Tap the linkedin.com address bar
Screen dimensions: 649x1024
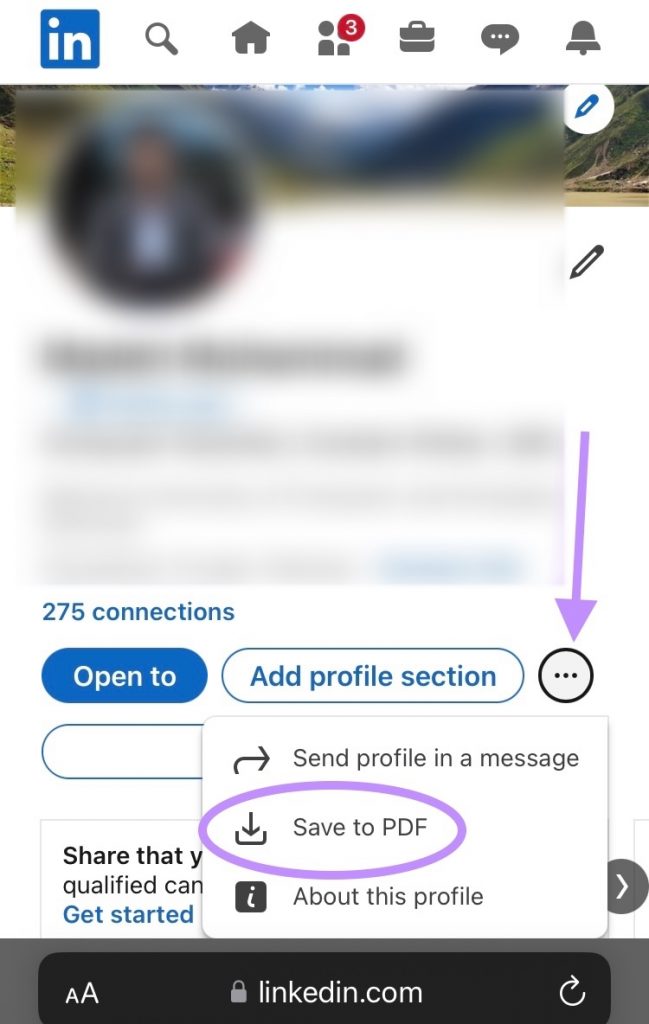pyautogui.click(x=326, y=993)
